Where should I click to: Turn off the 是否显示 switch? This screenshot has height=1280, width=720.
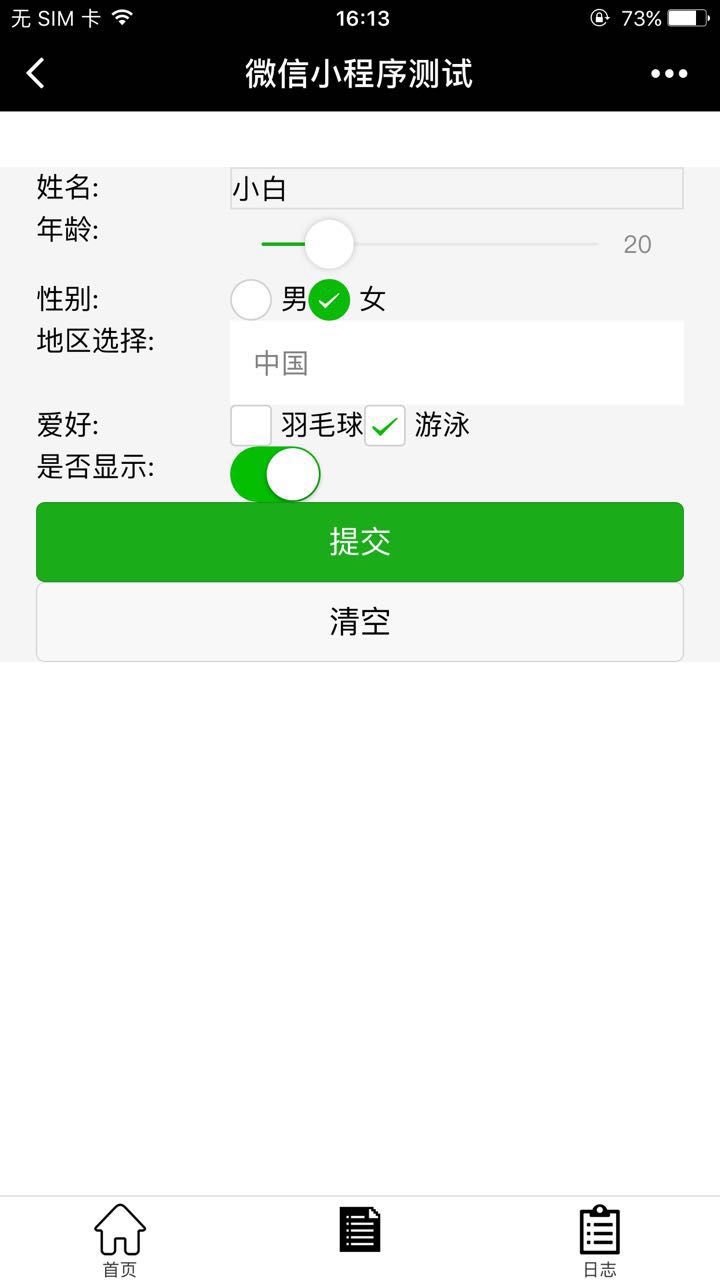[275, 474]
